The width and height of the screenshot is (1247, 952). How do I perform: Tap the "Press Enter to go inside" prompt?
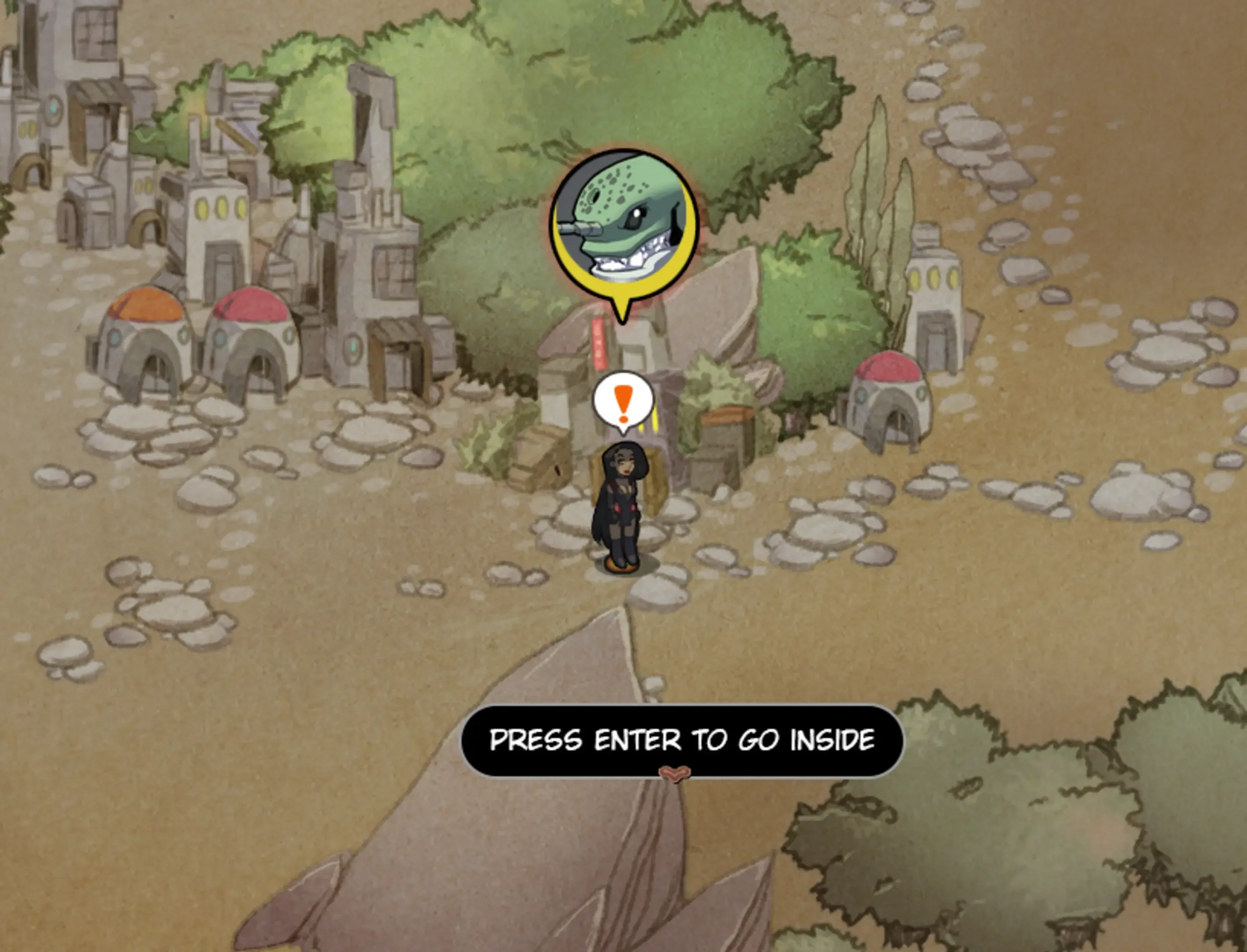point(682,740)
